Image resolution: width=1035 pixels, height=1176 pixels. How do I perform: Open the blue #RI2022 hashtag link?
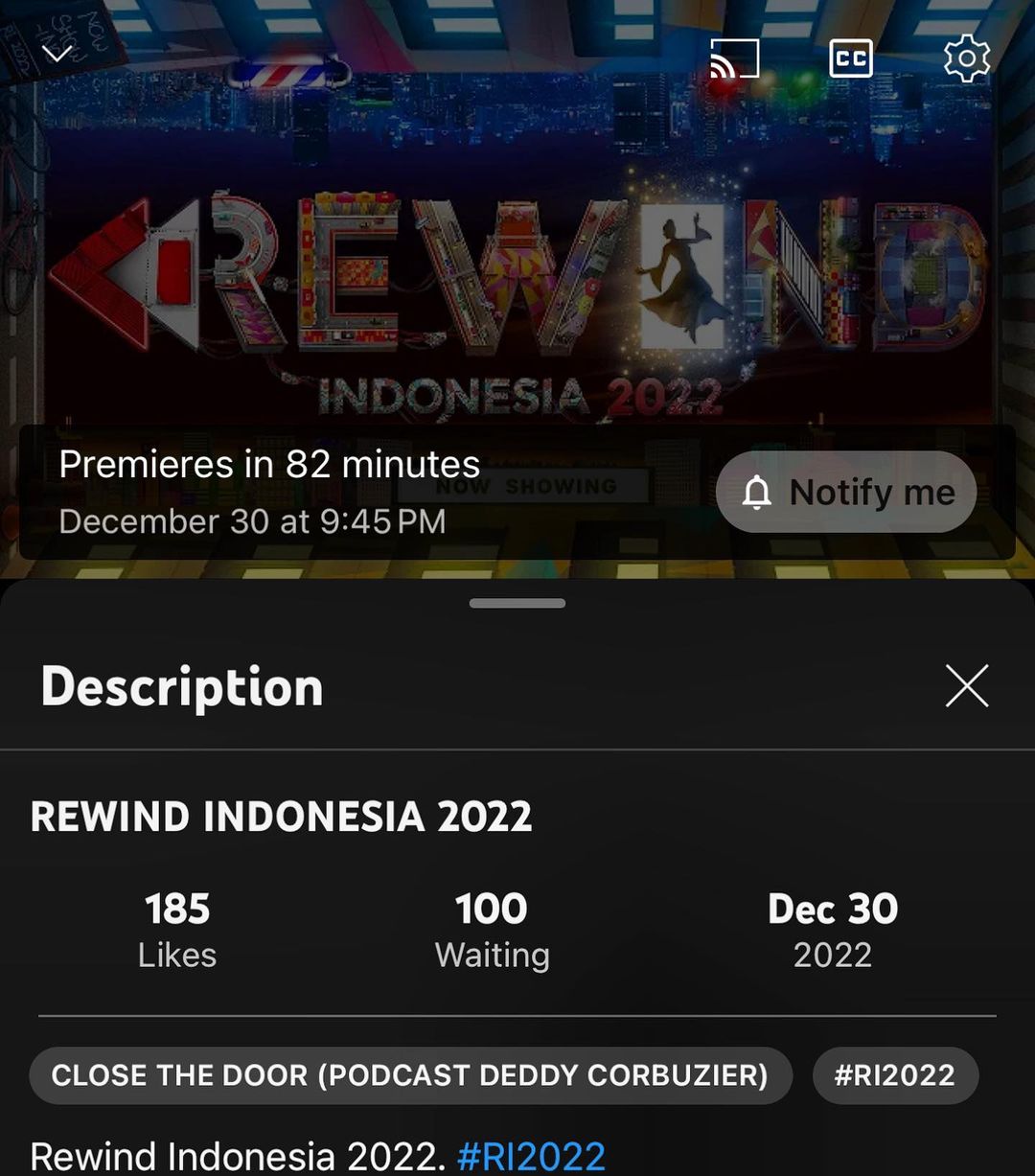tap(531, 1156)
